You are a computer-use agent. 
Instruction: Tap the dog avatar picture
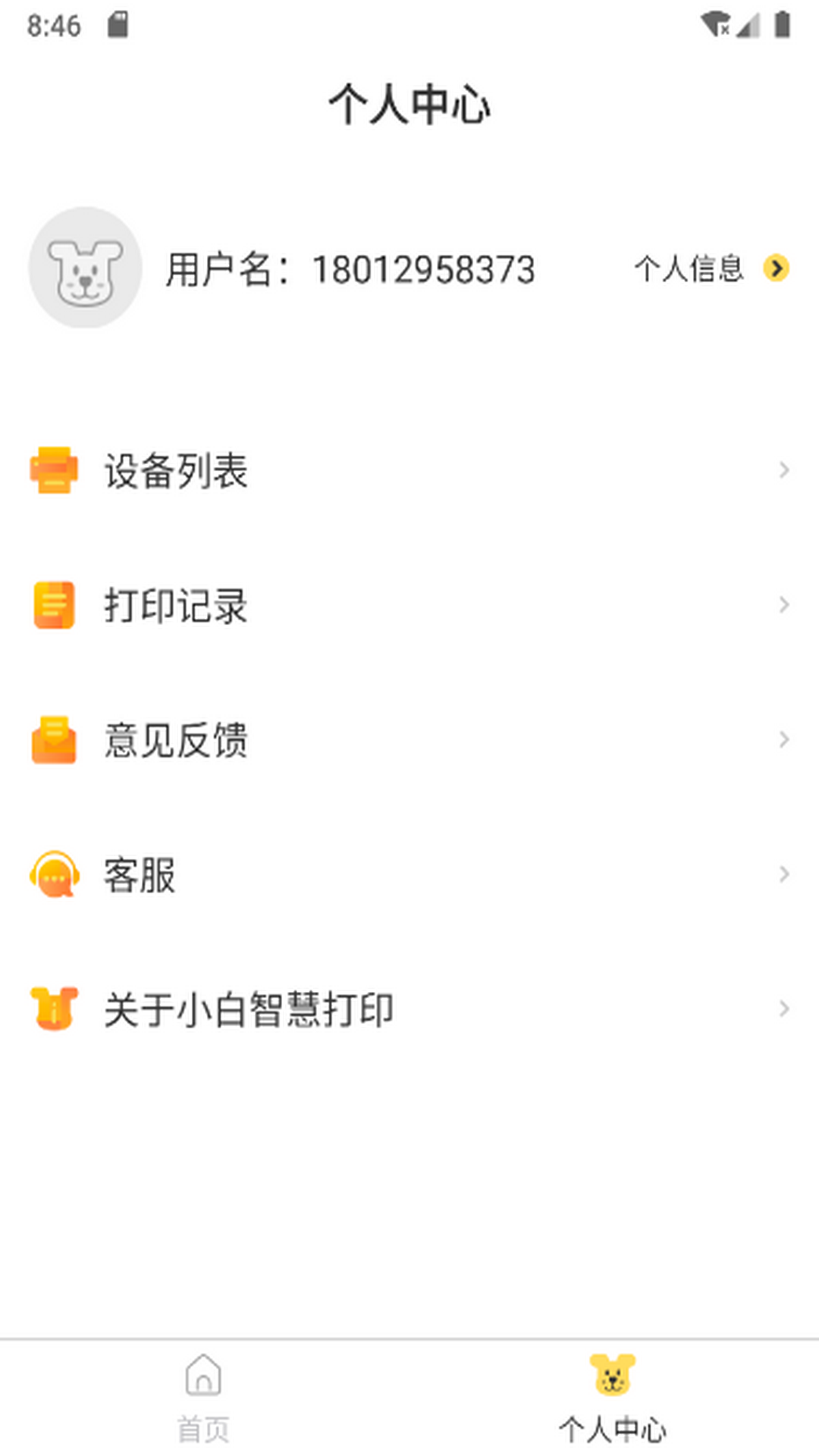point(85,268)
